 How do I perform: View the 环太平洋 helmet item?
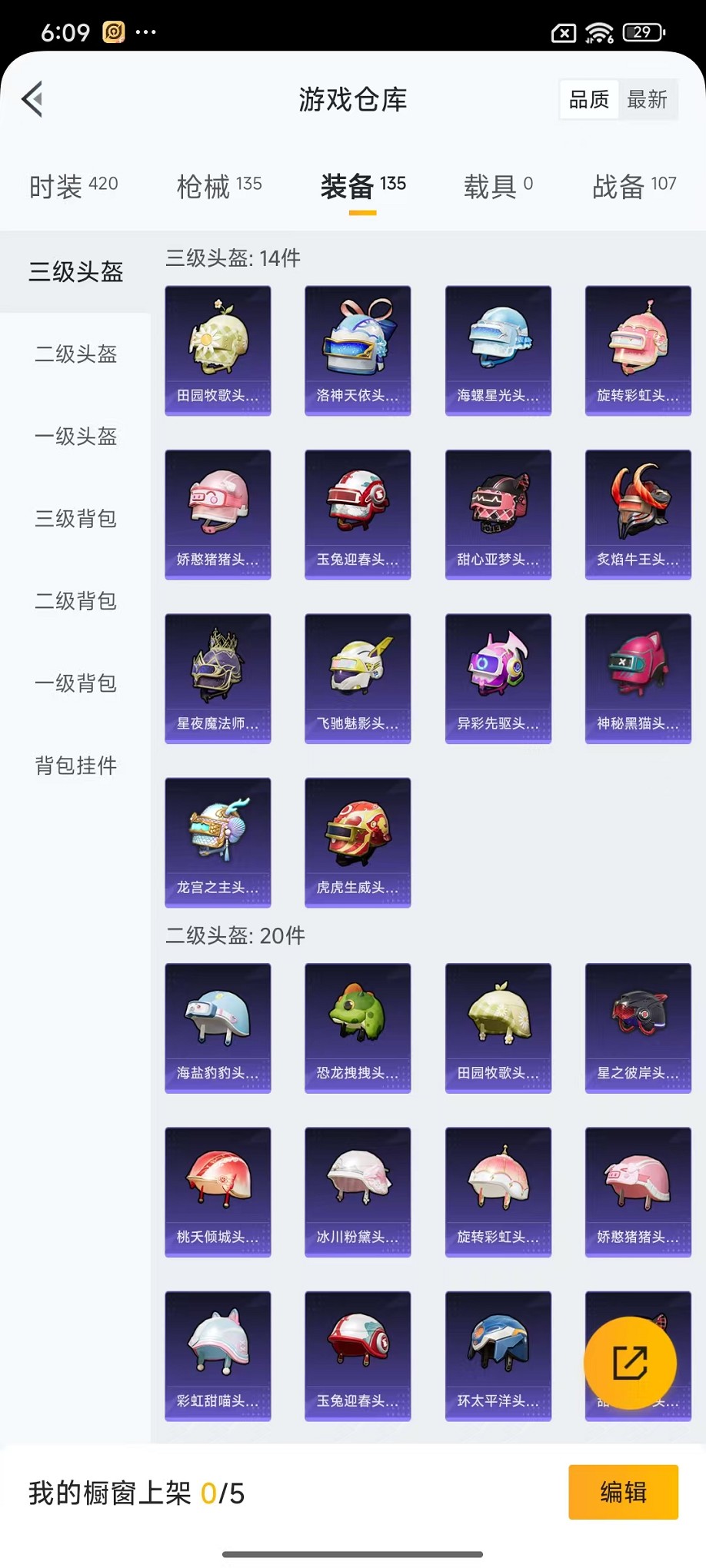[498, 1356]
